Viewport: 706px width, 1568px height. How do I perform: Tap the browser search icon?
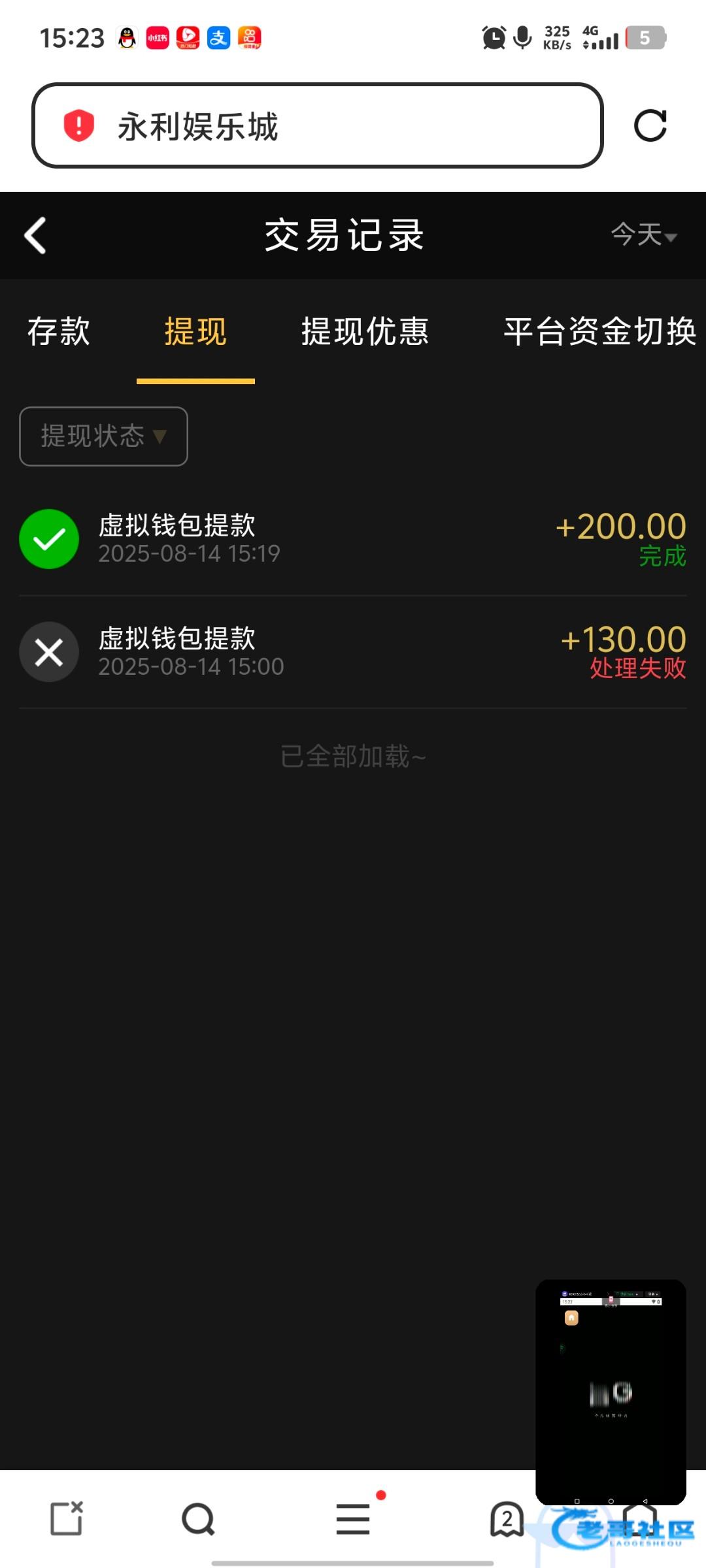(198, 1519)
